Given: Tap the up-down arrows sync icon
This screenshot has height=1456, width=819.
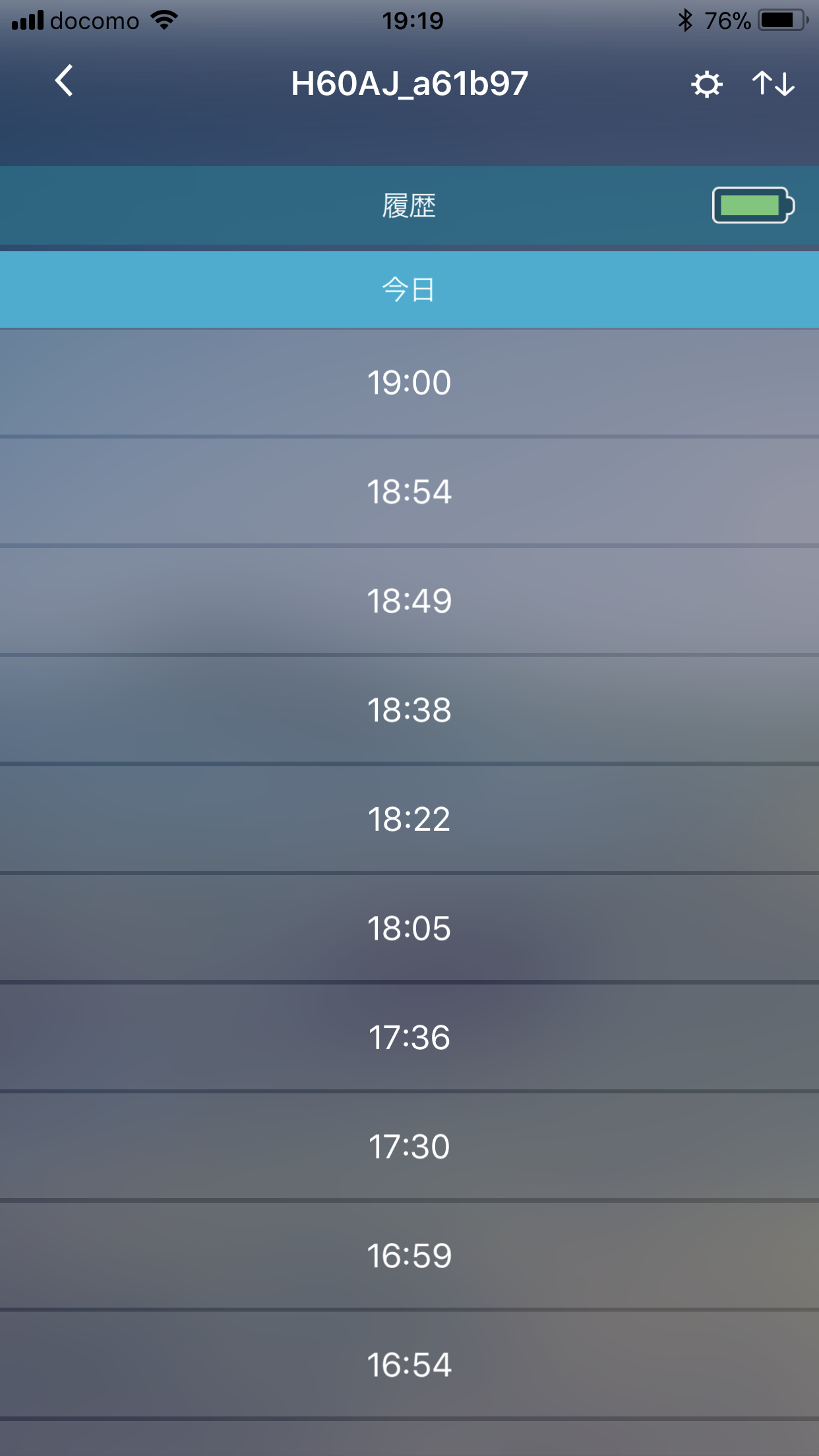Looking at the screenshot, I should pos(773,84).
